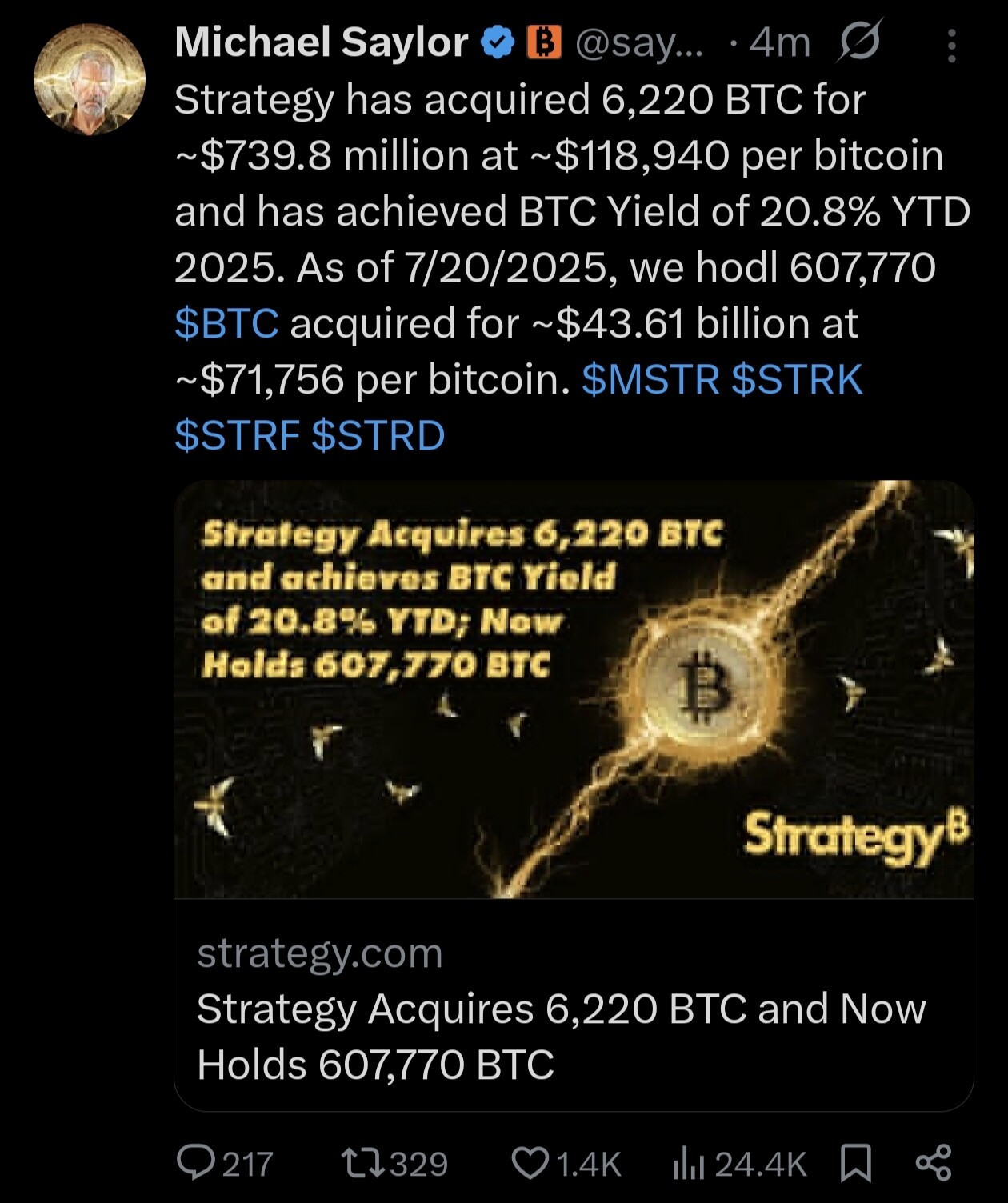This screenshot has height=1203, width=1008.
Task: Open the strategy.com link card
Action: tap(573, 1006)
